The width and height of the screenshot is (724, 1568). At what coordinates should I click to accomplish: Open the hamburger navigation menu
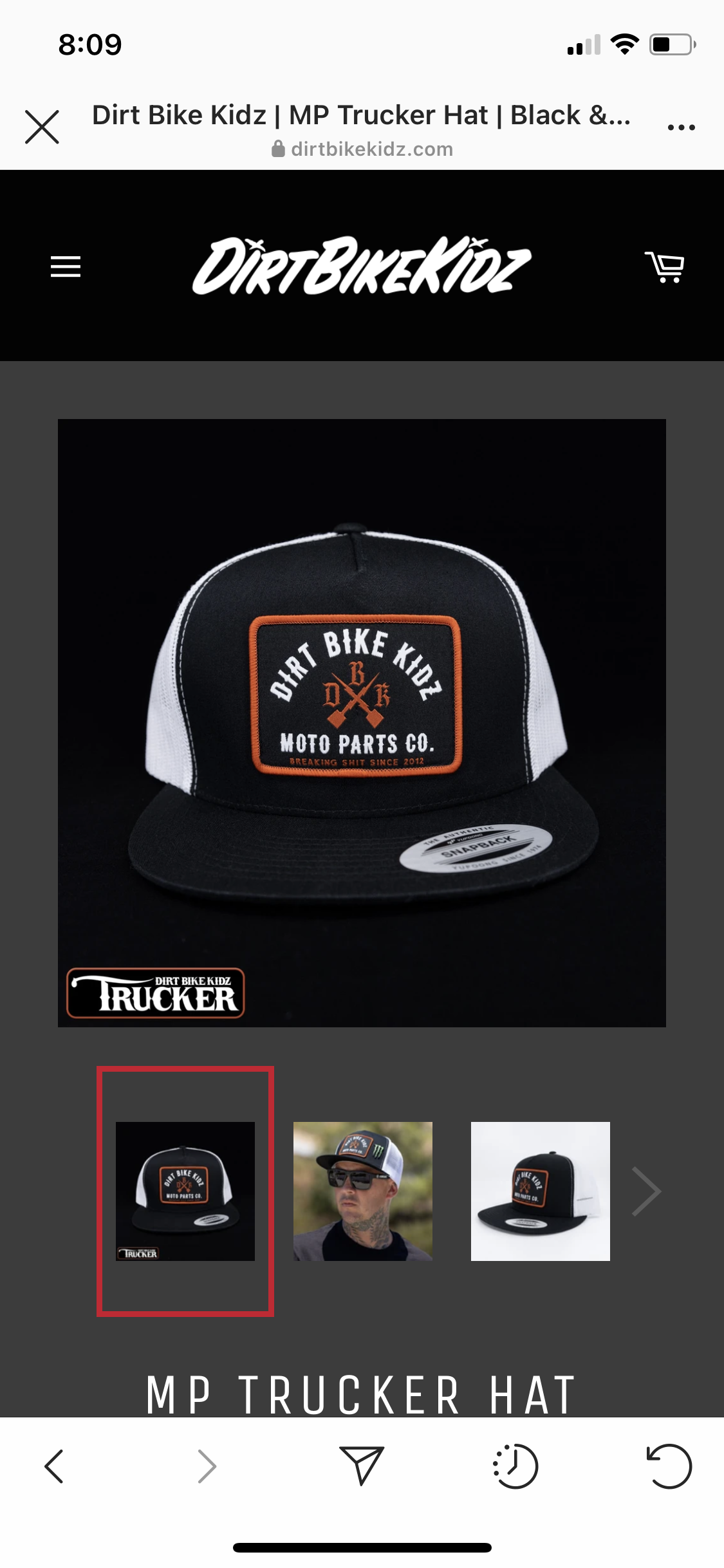point(66,266)
